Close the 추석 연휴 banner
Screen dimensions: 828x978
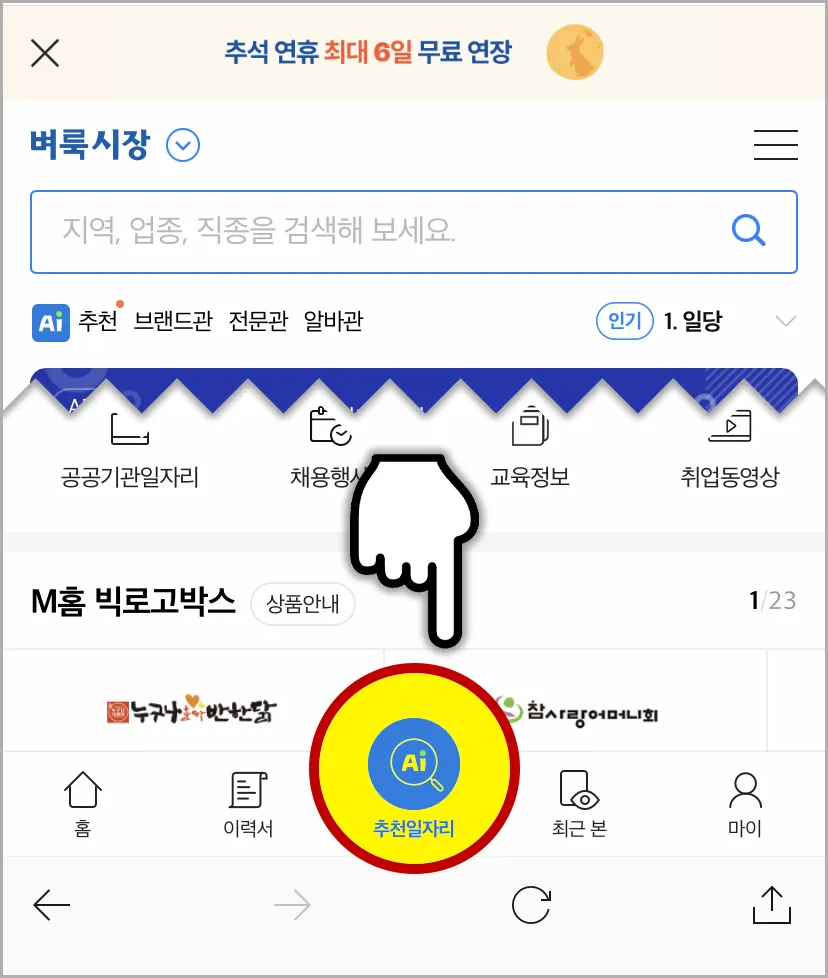45,52
